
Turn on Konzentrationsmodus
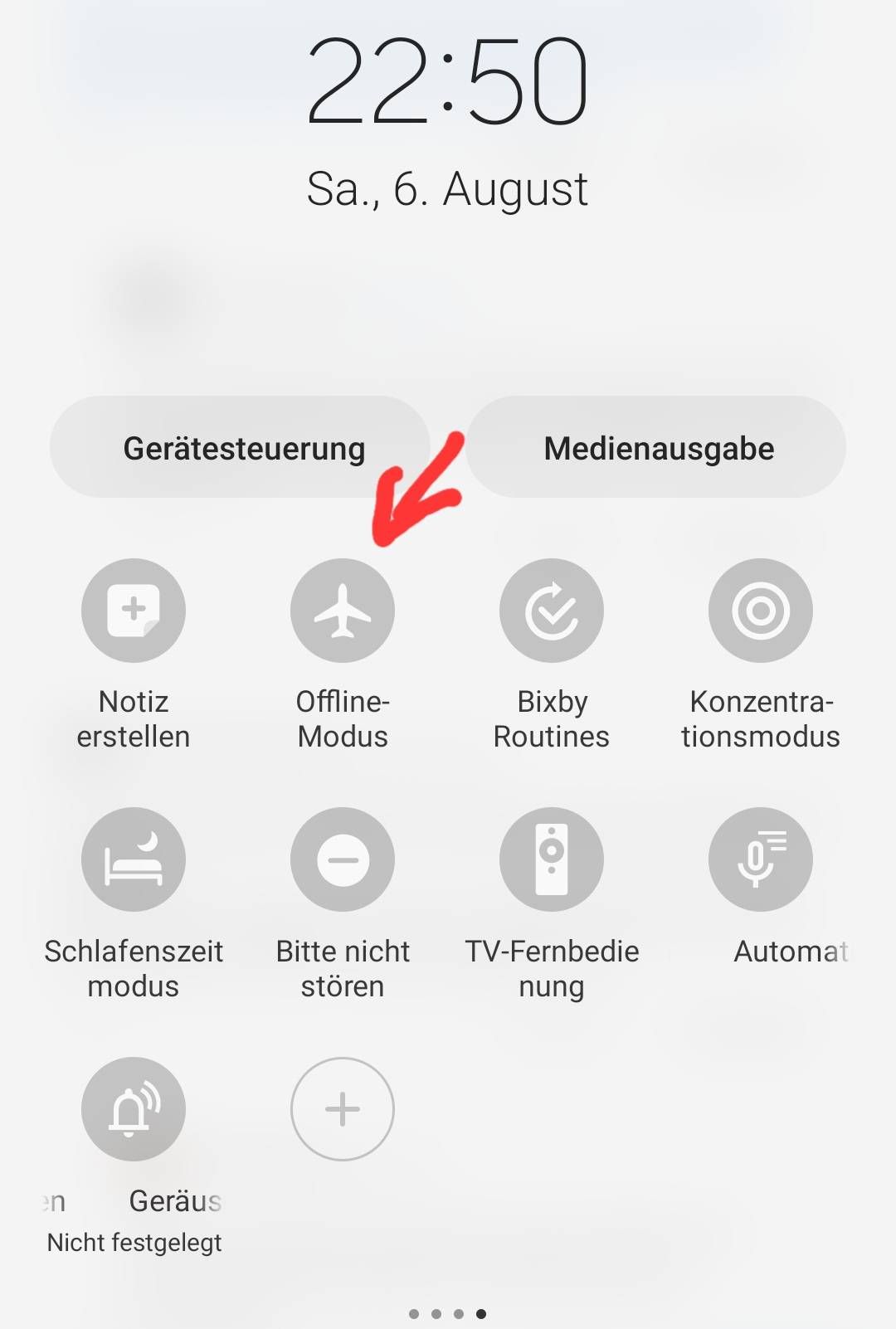tap(761, 611)
